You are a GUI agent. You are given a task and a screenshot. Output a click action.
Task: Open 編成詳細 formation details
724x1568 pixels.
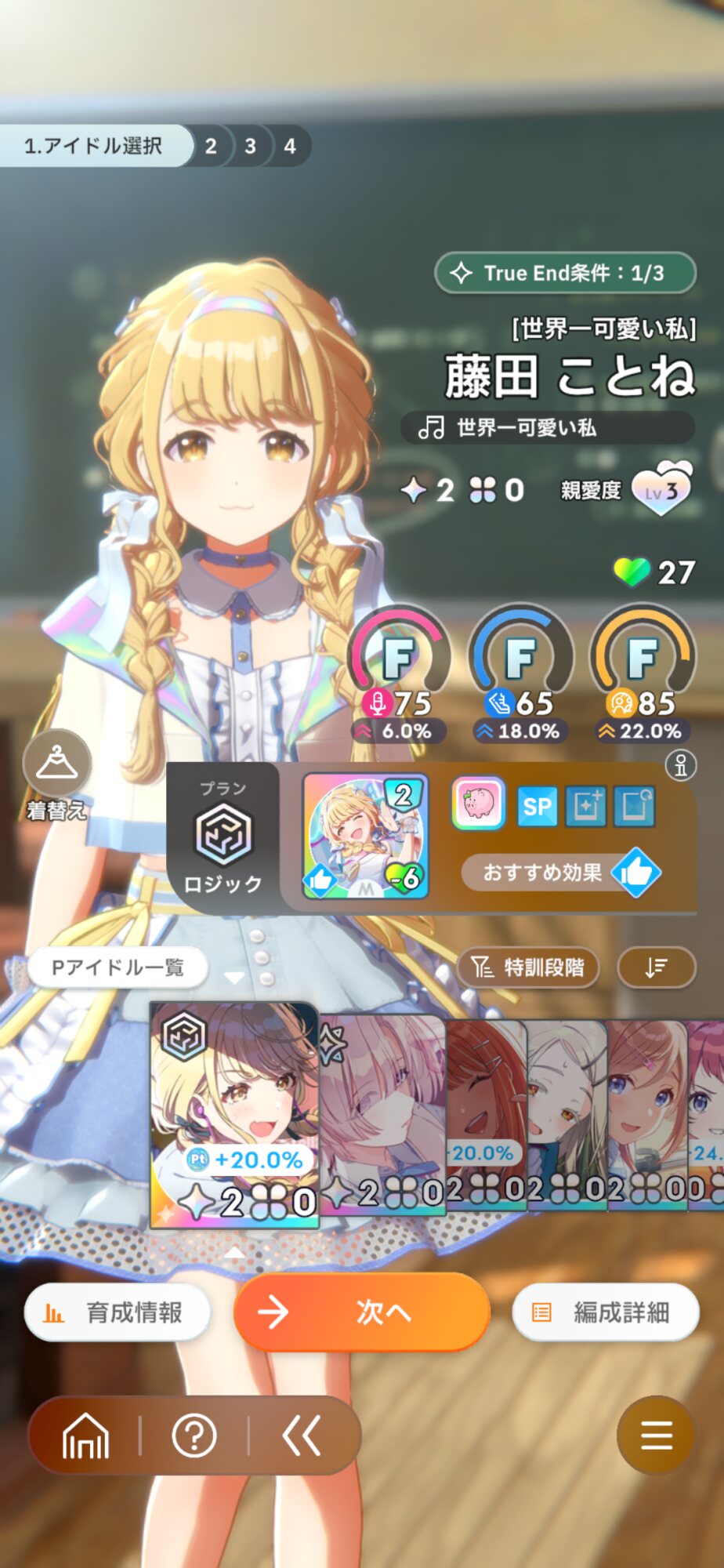pyautogui.click(x=605, y=1312)
